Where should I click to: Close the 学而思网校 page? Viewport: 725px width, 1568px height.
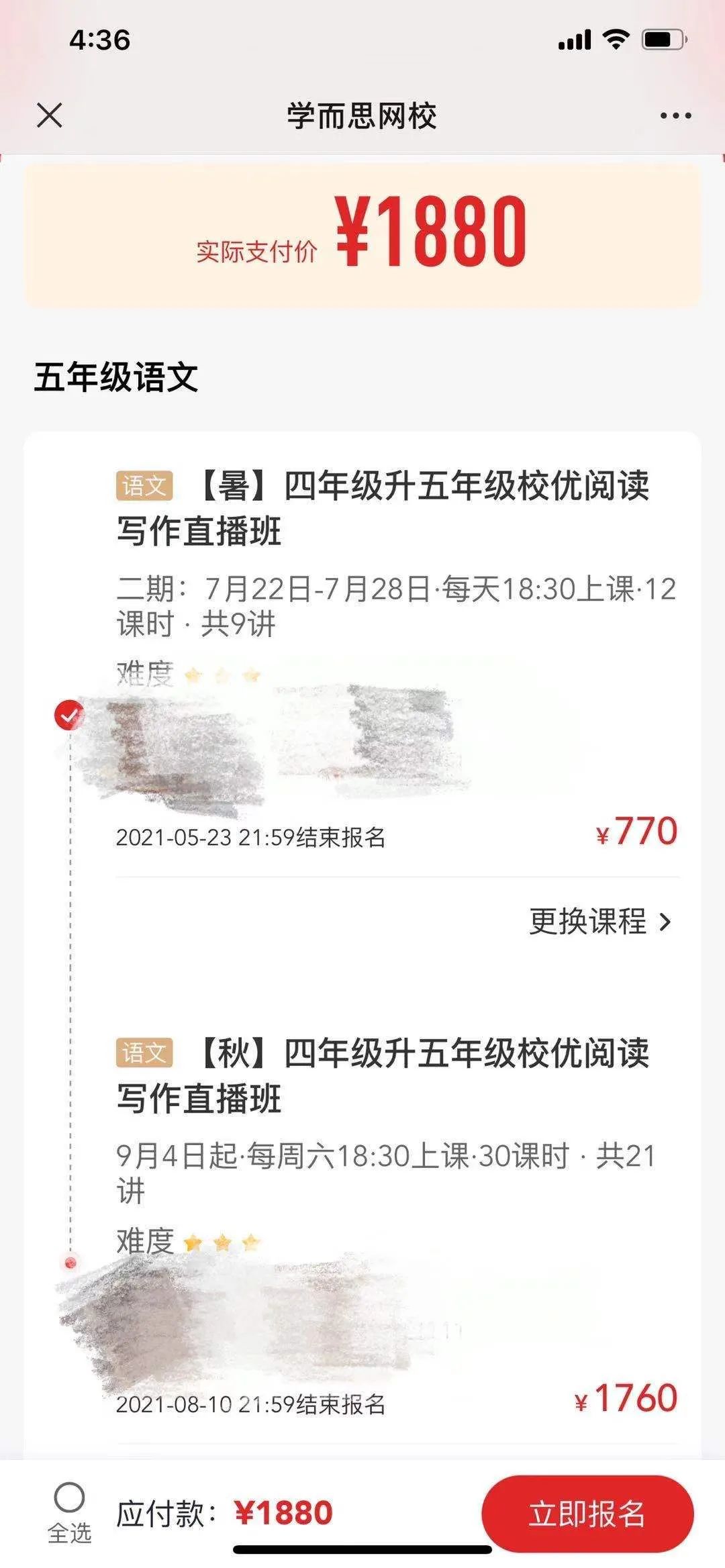pyautogui.click(x=50, y=115)
